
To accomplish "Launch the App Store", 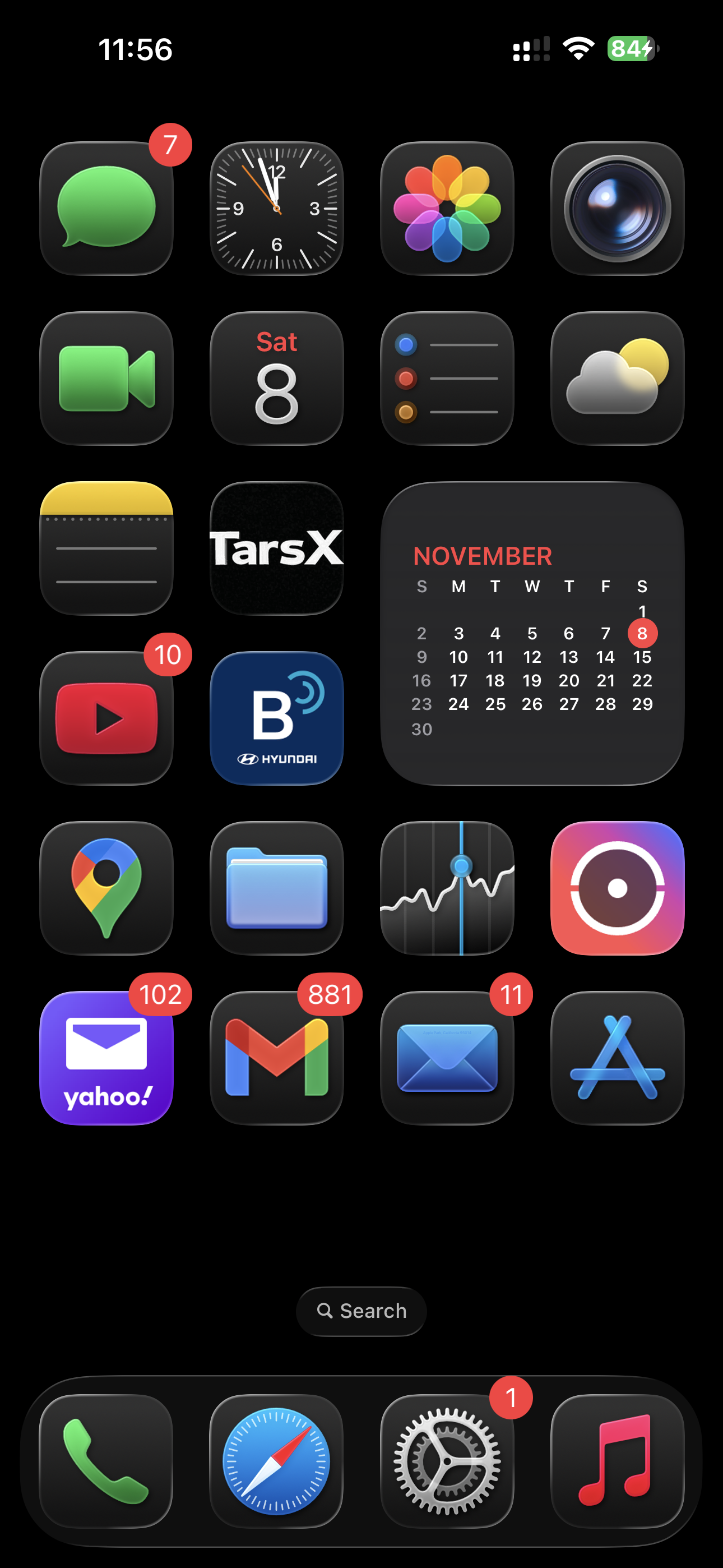I will pyautogui.click(x=617, y=1058).
